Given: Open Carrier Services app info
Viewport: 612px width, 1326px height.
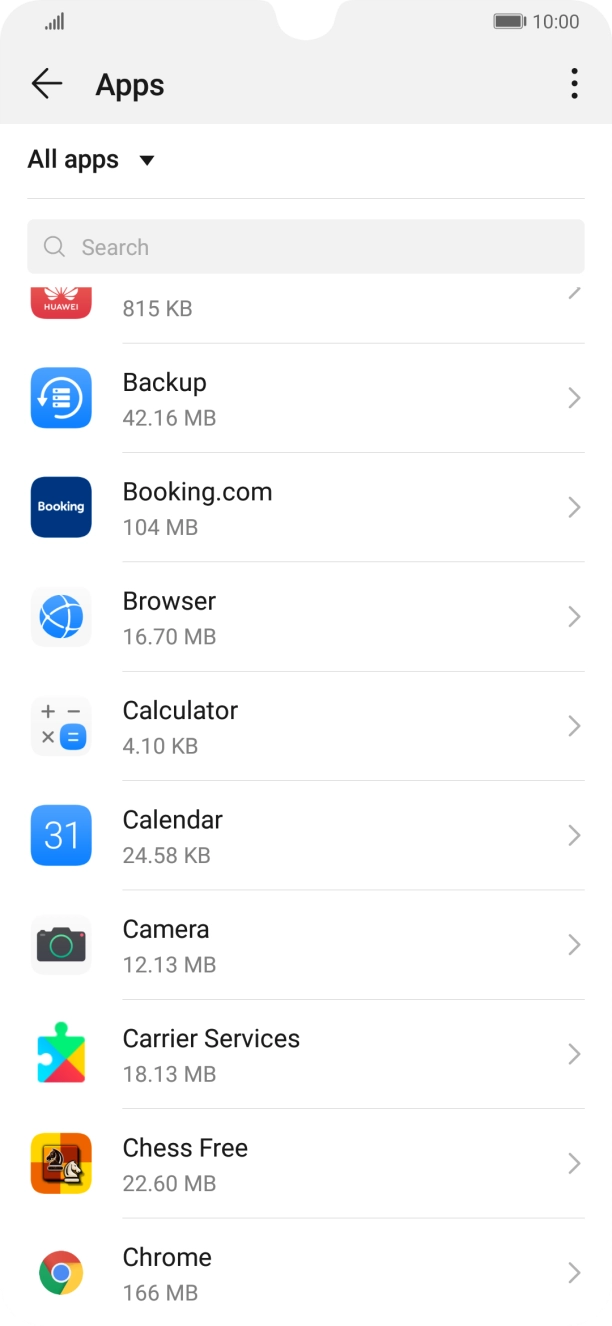Looking at the screenshot, I should pos(305,1054).
